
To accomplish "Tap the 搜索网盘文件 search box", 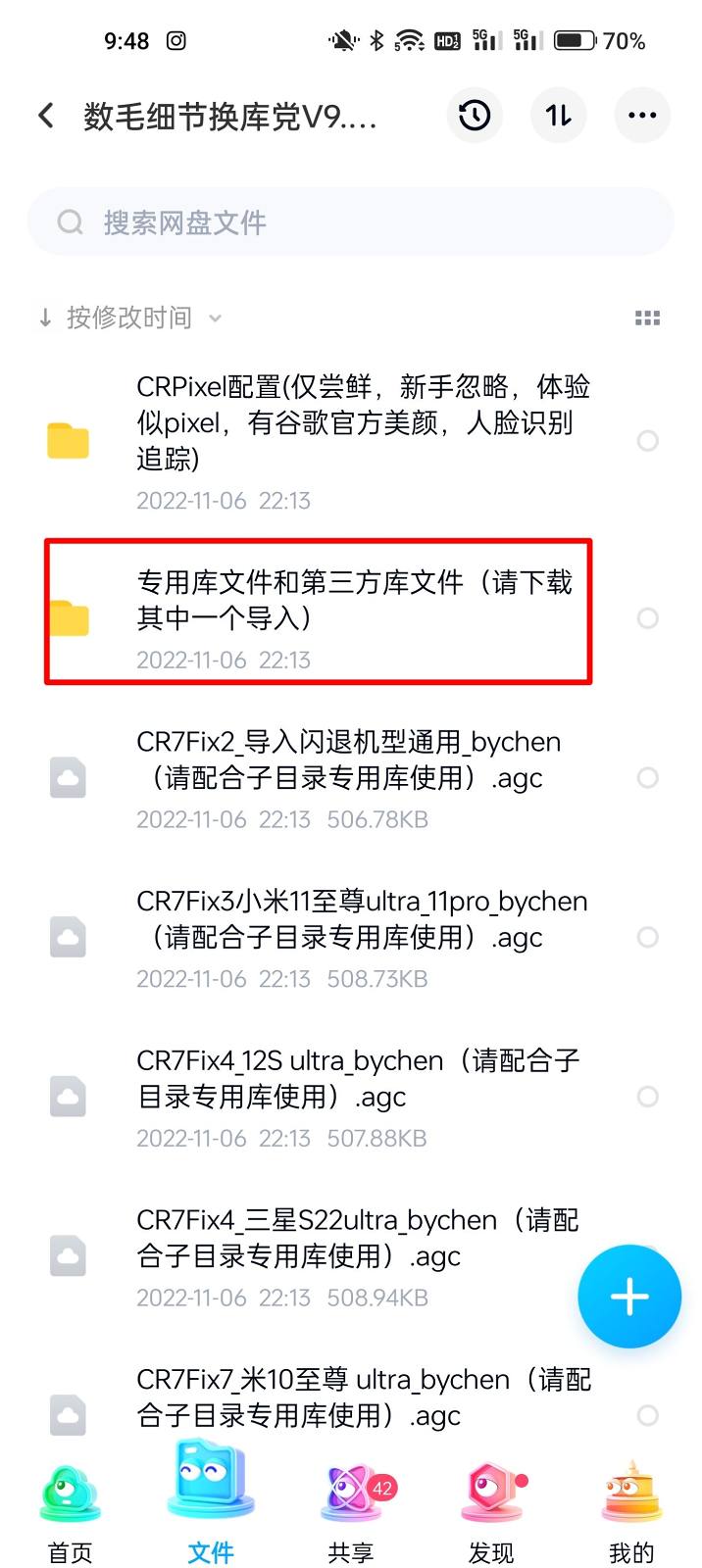I will 350,222.
